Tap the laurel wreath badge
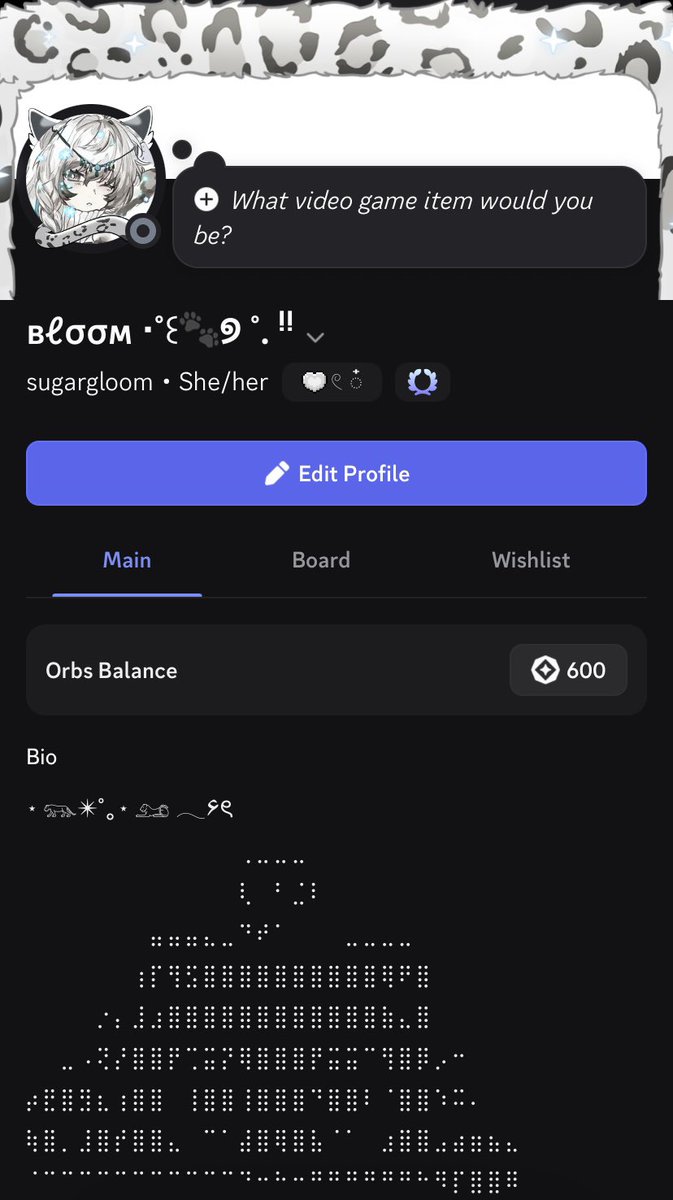The width and height of the screenshot is (673, 1200). pyautogui.click(x=422, y=382)
